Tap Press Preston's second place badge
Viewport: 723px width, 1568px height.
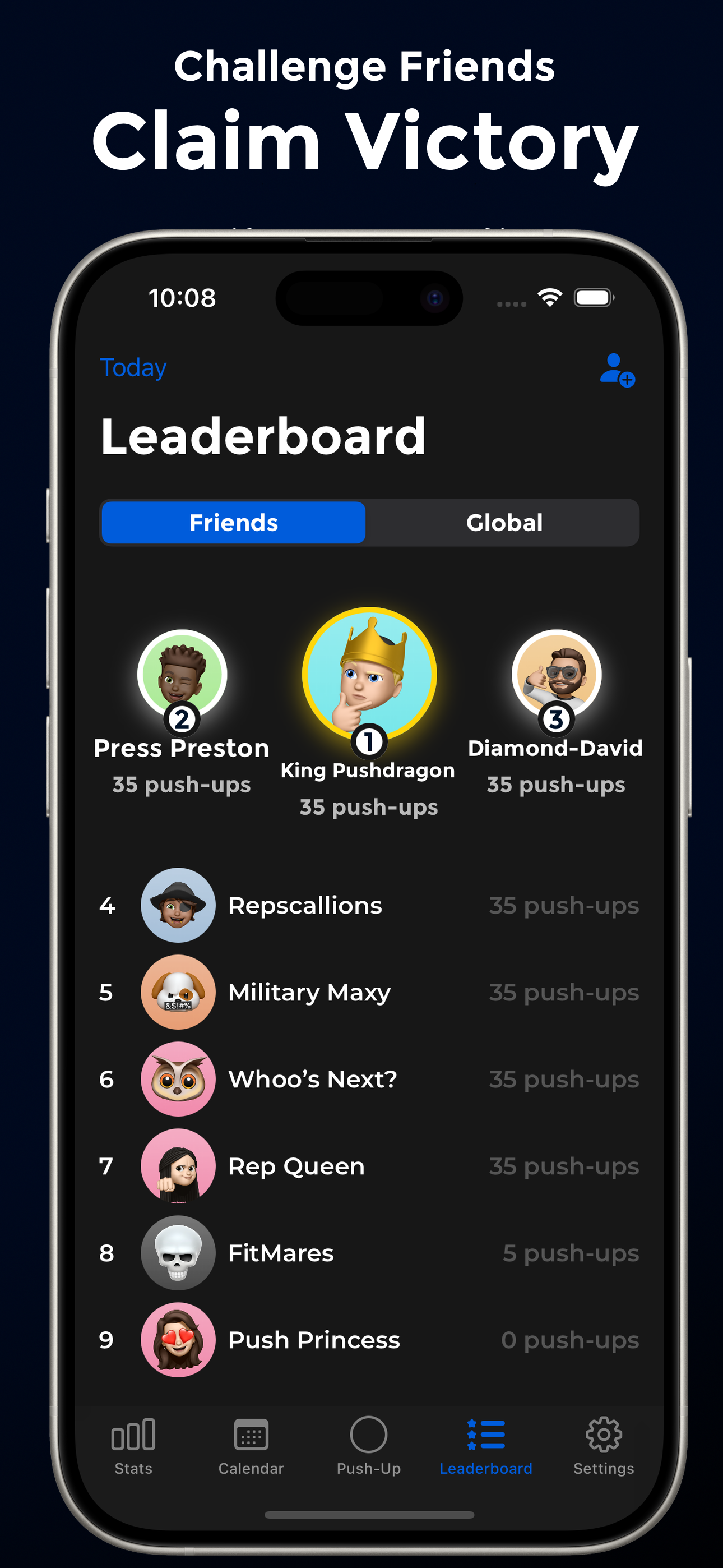pyautogui.click(x=183, y=720)
